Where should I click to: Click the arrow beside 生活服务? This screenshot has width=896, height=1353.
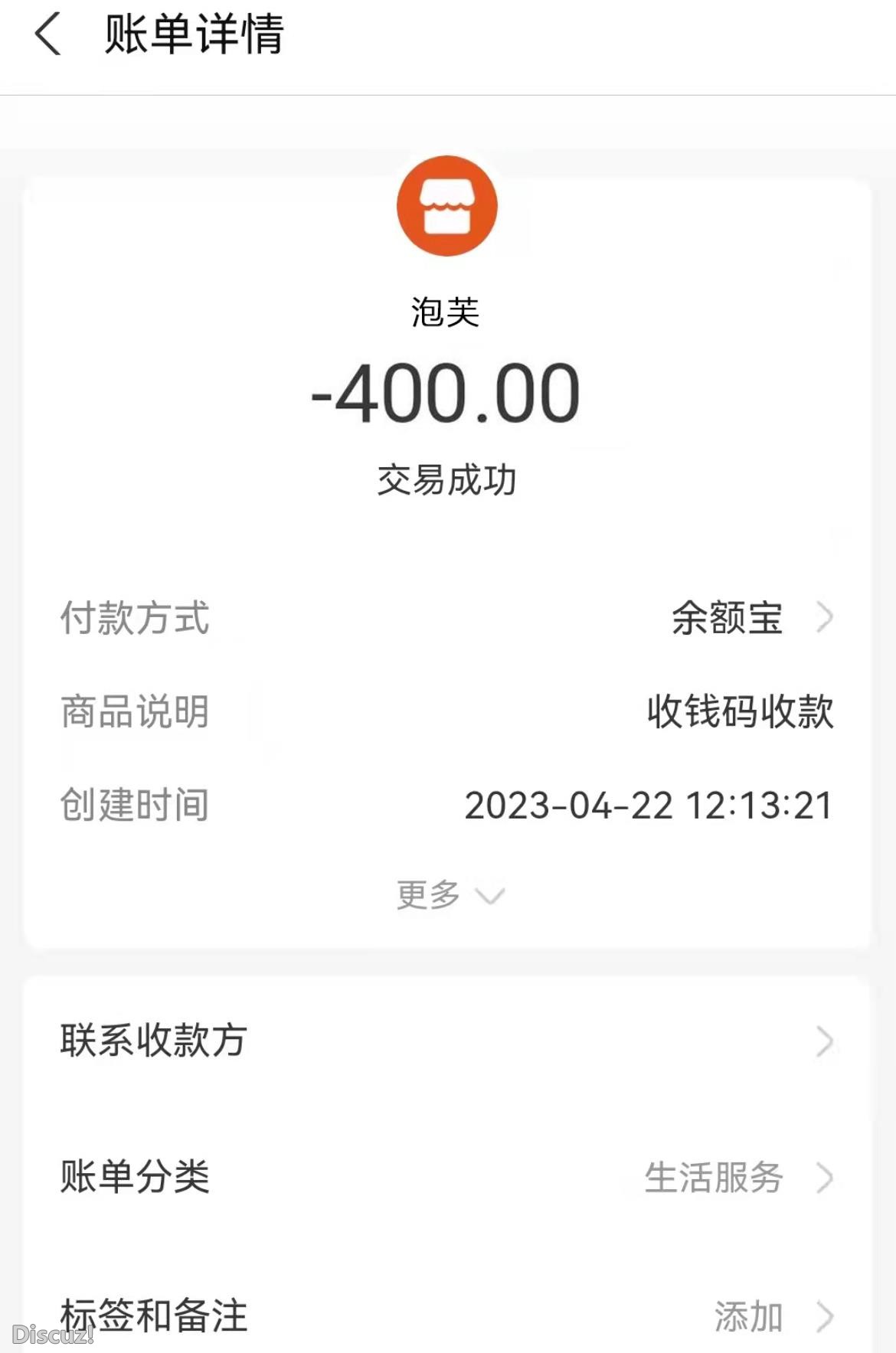click(823, 1179)
